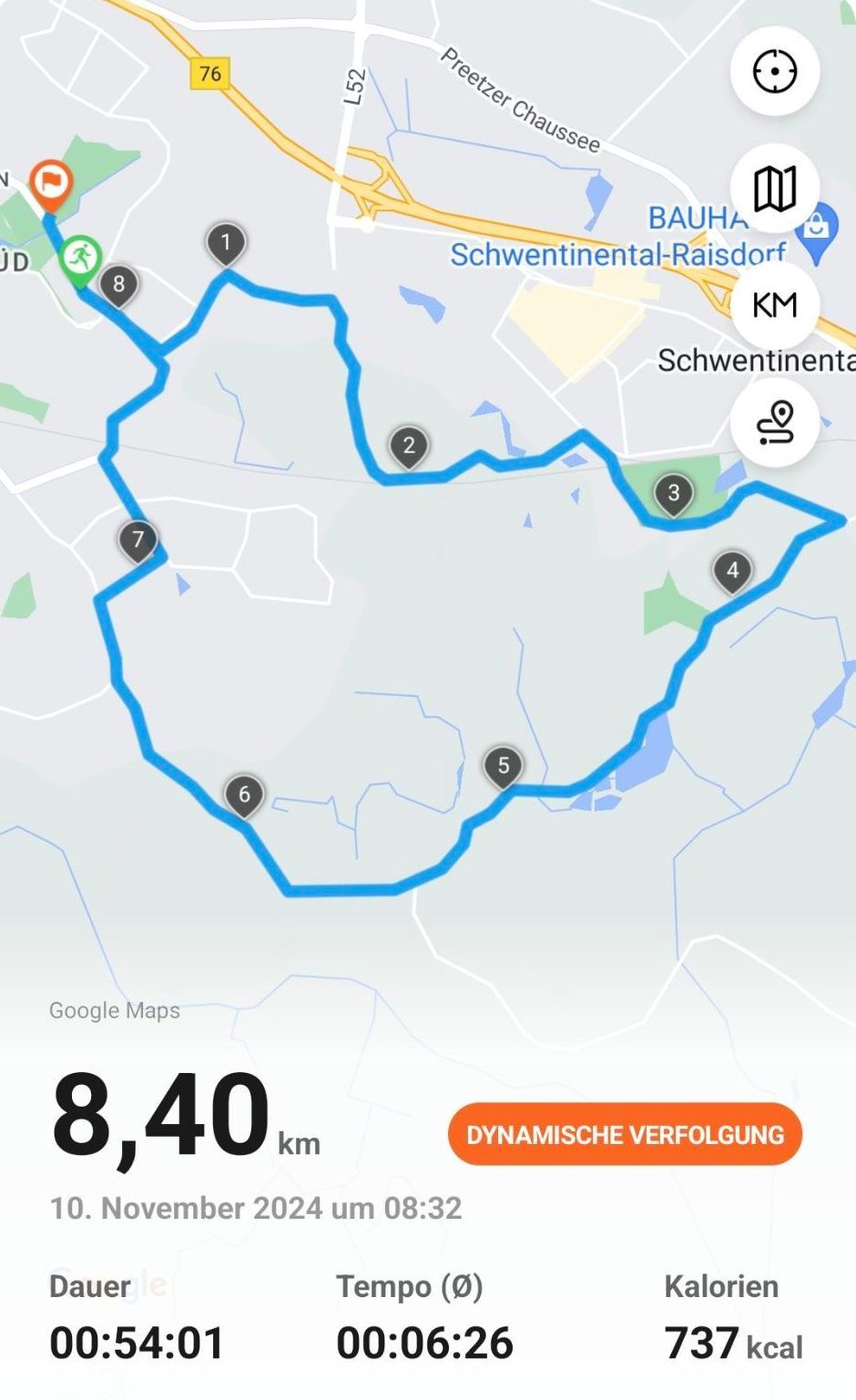
Task: Change the map type
Action: point(775,189)
